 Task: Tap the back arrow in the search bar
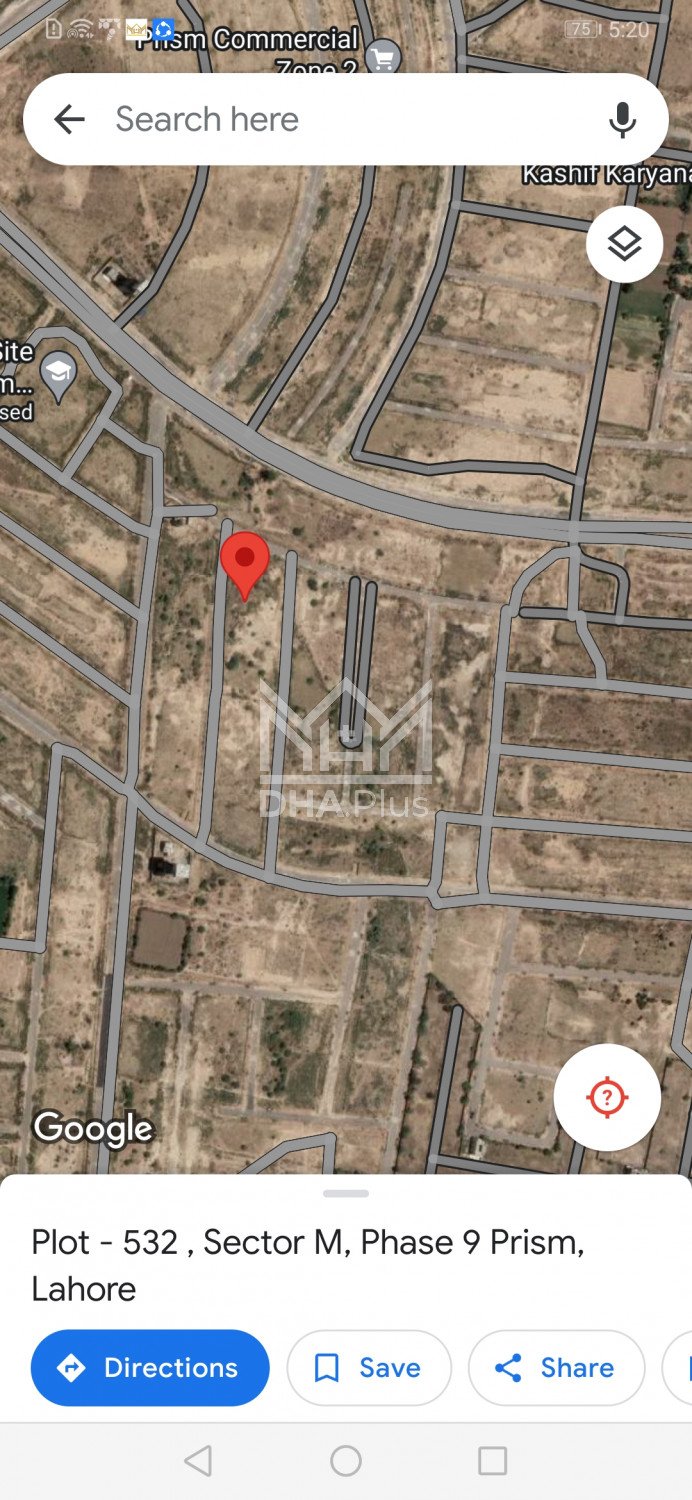(x=69, y=120)
